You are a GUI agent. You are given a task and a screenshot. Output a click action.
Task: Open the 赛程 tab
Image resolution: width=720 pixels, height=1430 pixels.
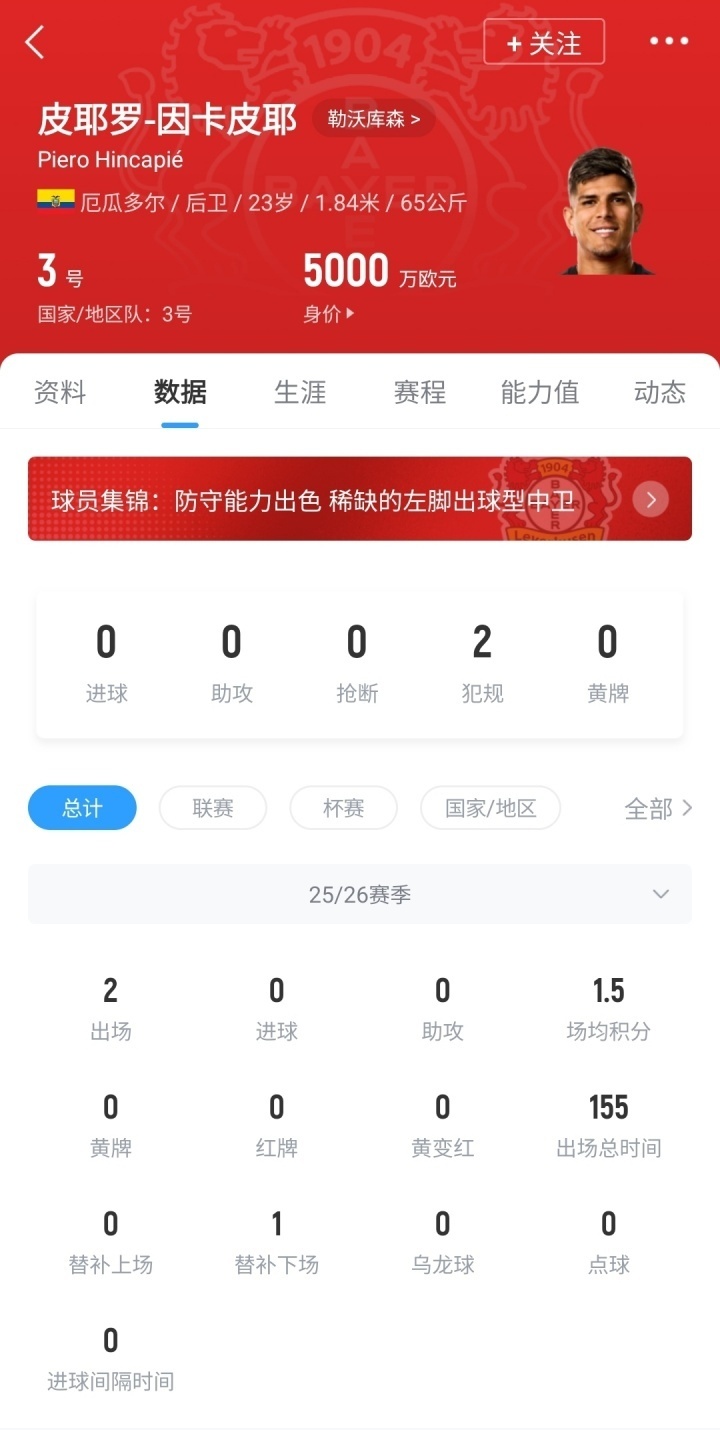pos(419,393)
